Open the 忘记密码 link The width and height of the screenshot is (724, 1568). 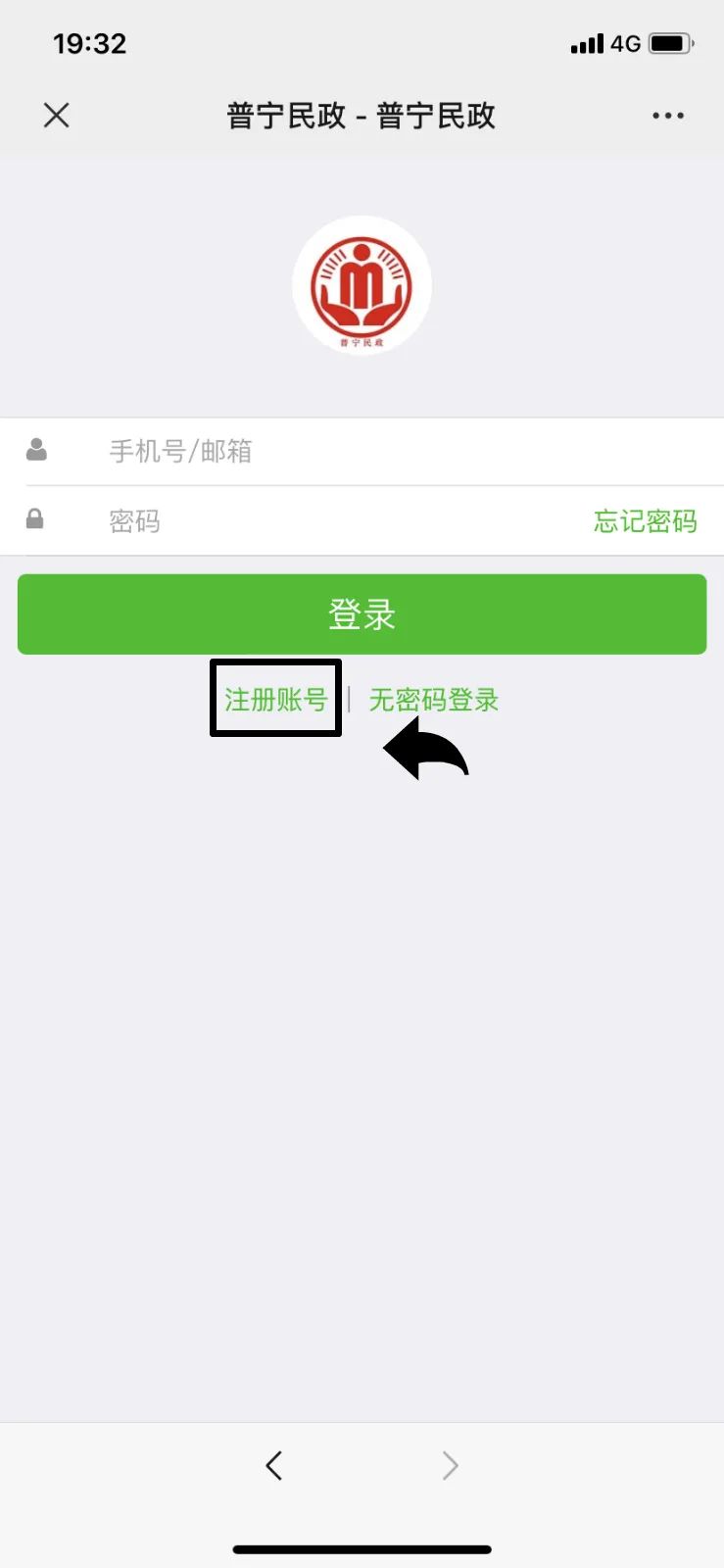pos(645,521)
